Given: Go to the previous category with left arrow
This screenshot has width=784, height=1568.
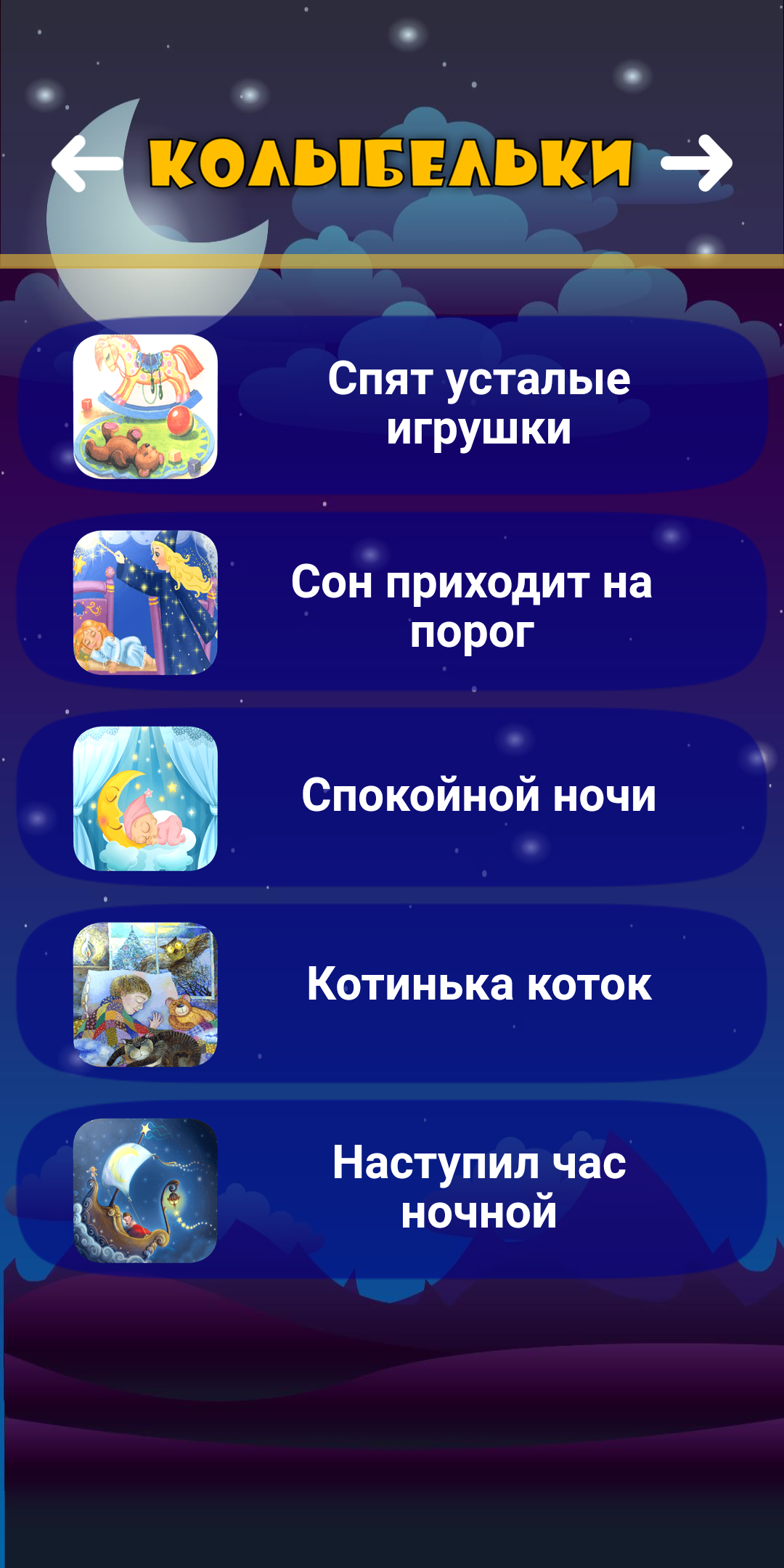Looking at the screenshot, I should [86, 163].
